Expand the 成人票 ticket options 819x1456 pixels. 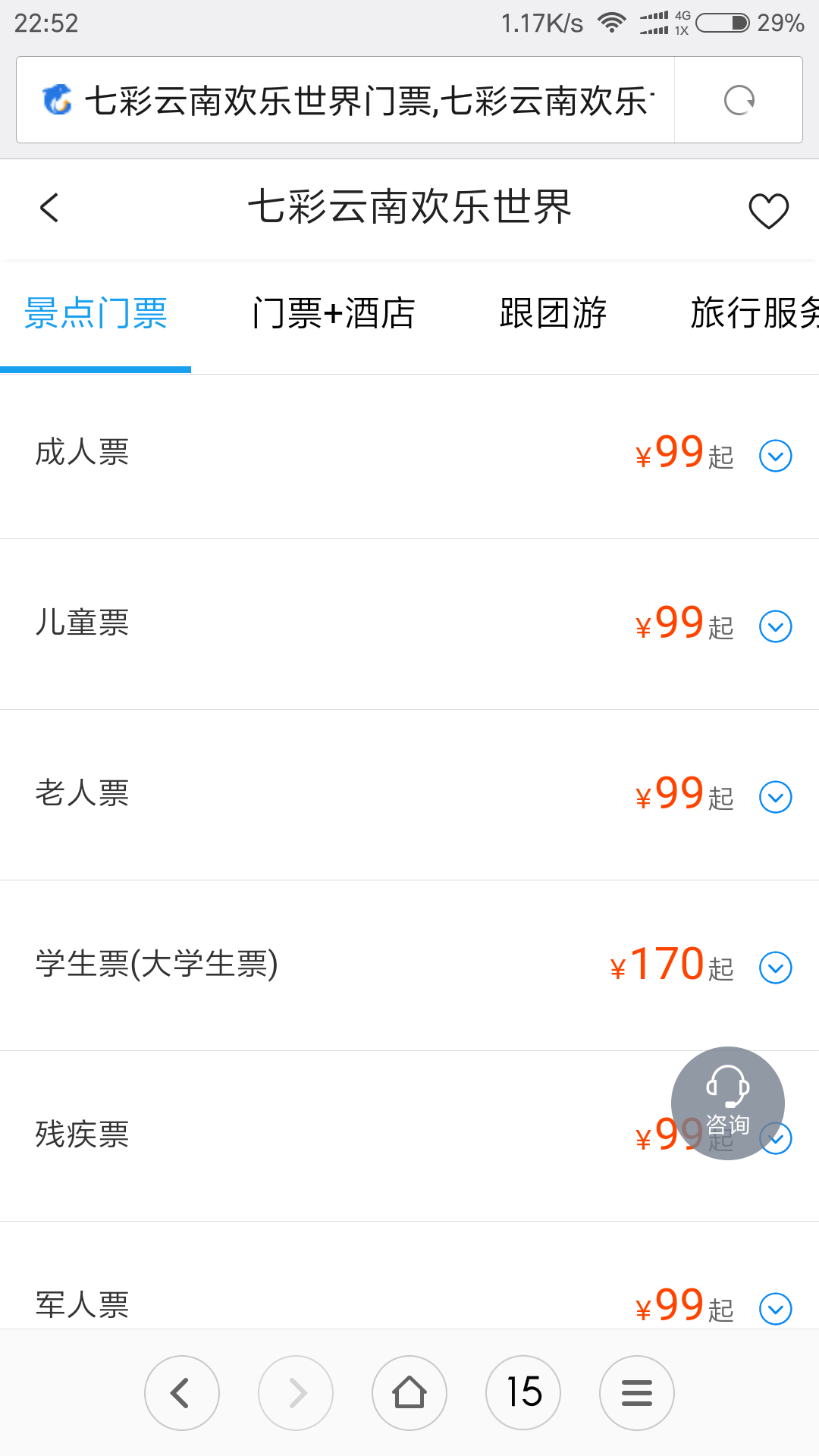tap(776, 456)
